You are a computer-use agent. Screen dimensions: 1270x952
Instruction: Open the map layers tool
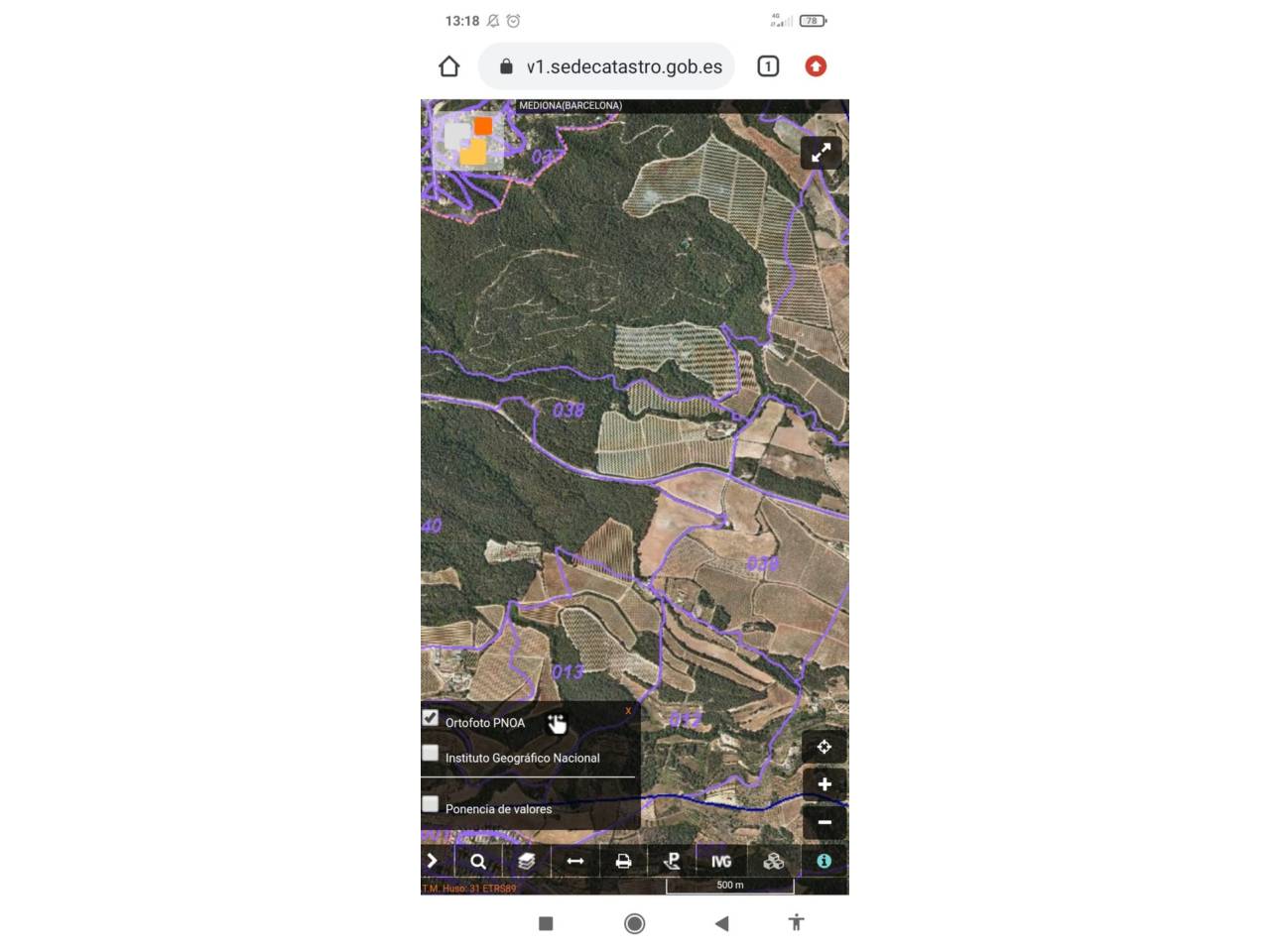tap(527, 861)
